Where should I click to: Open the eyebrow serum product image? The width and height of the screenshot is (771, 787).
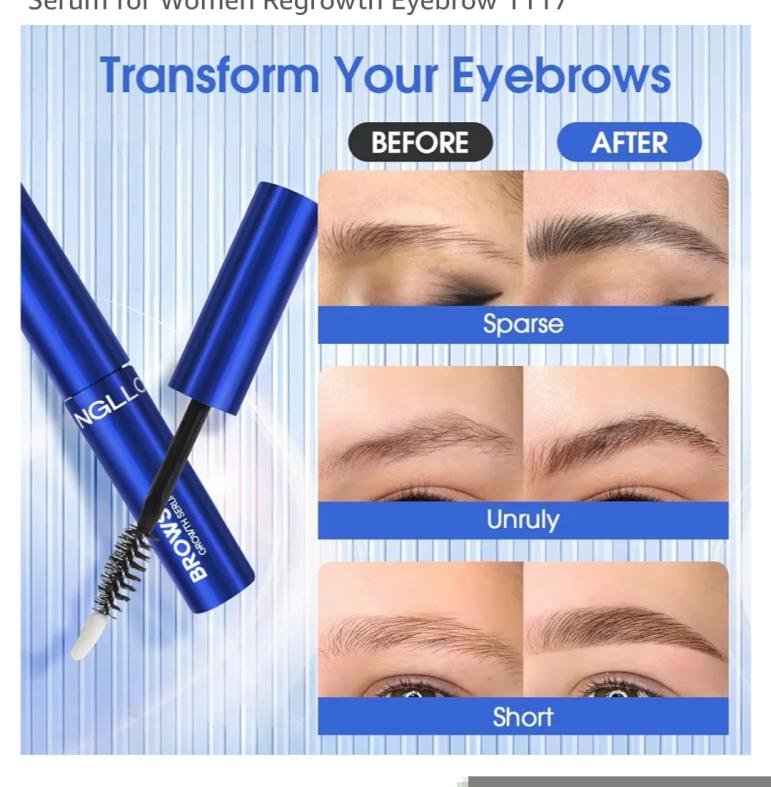[385, 390]
